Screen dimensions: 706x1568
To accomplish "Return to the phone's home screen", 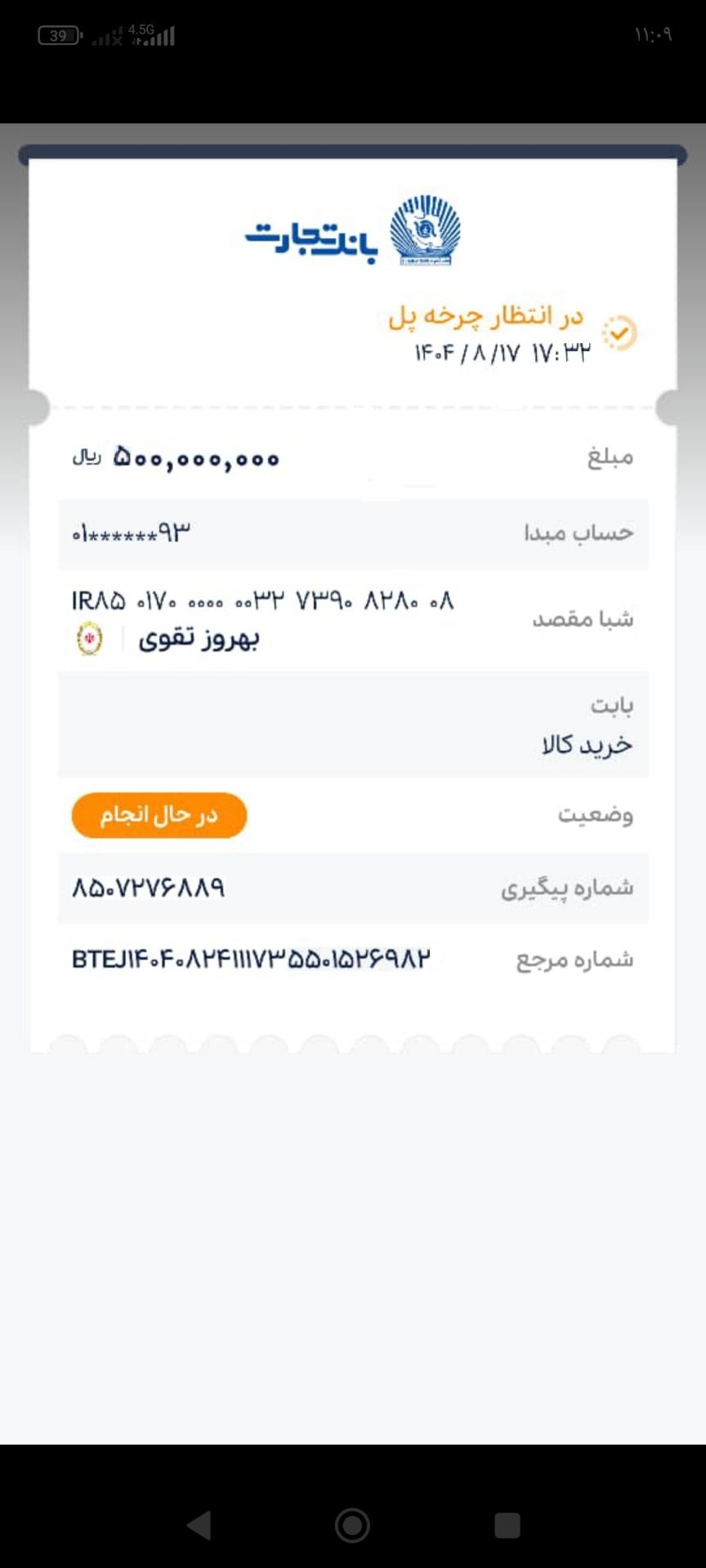I will click(x=352, y=1525).
